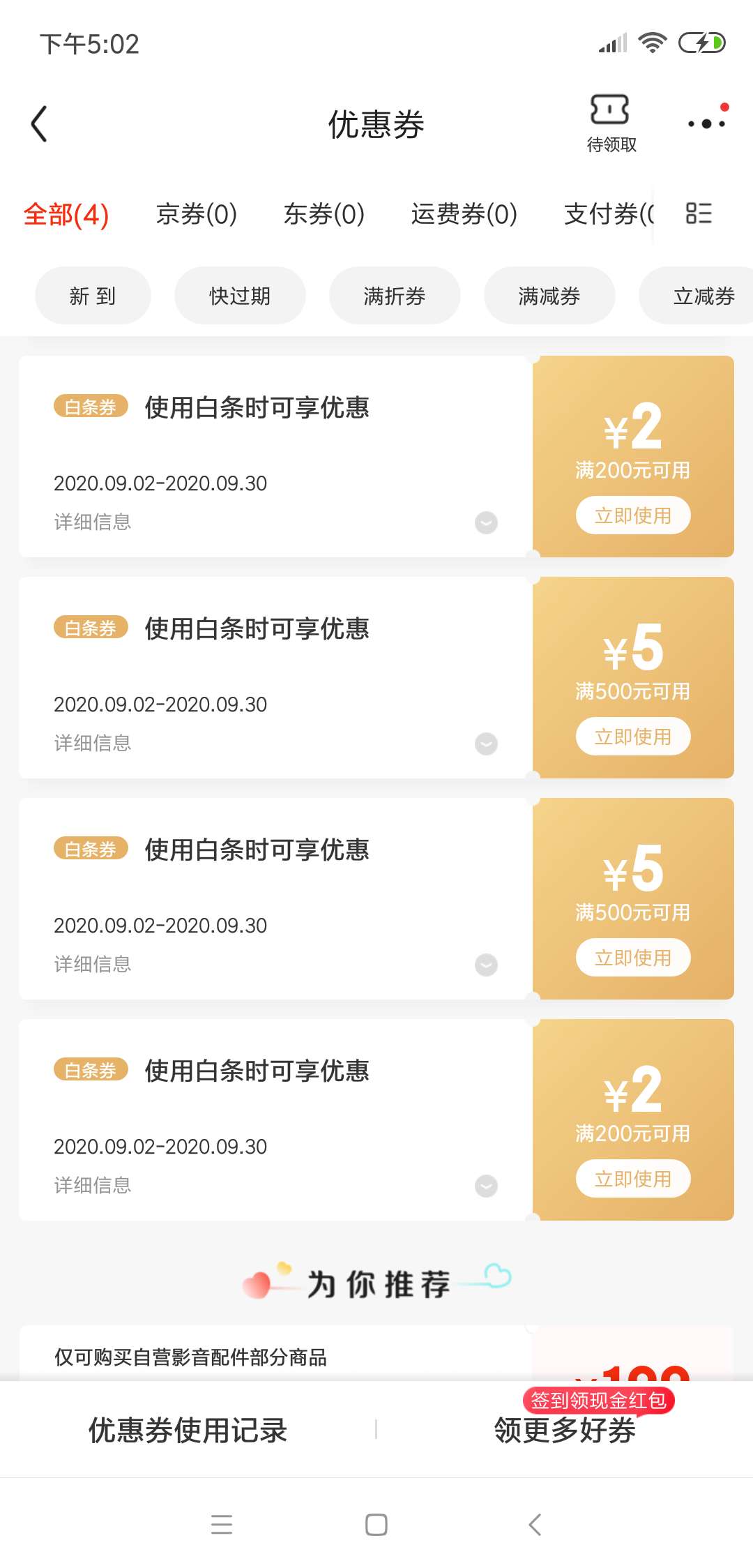753x1568 pixels.
Task: Show the 运费券(0) tab
Action: coord(464,214)
